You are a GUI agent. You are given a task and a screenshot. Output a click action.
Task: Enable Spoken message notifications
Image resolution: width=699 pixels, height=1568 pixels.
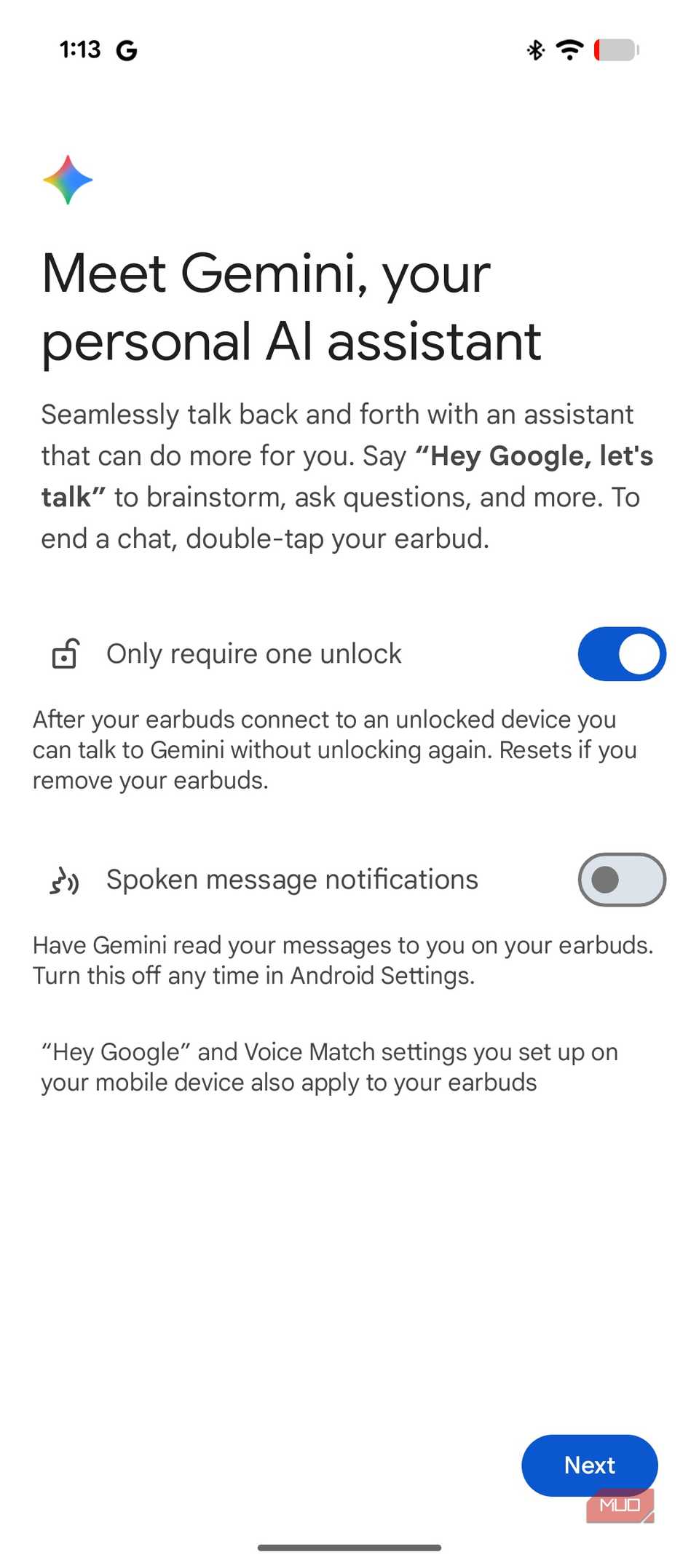(x=622, y=880)
